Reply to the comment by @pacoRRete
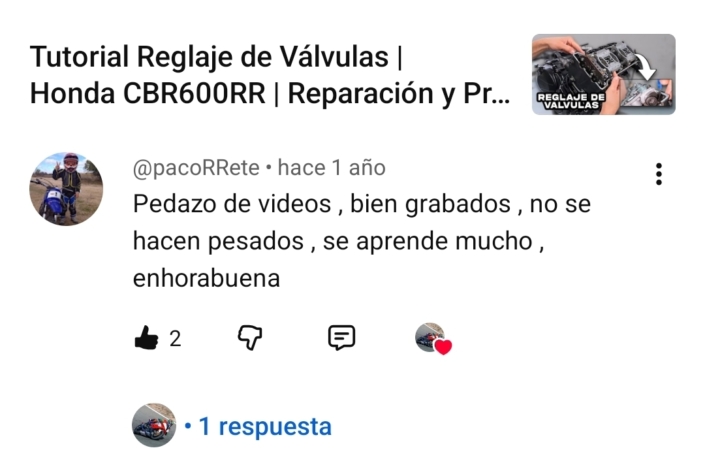 tap(342, 338)
